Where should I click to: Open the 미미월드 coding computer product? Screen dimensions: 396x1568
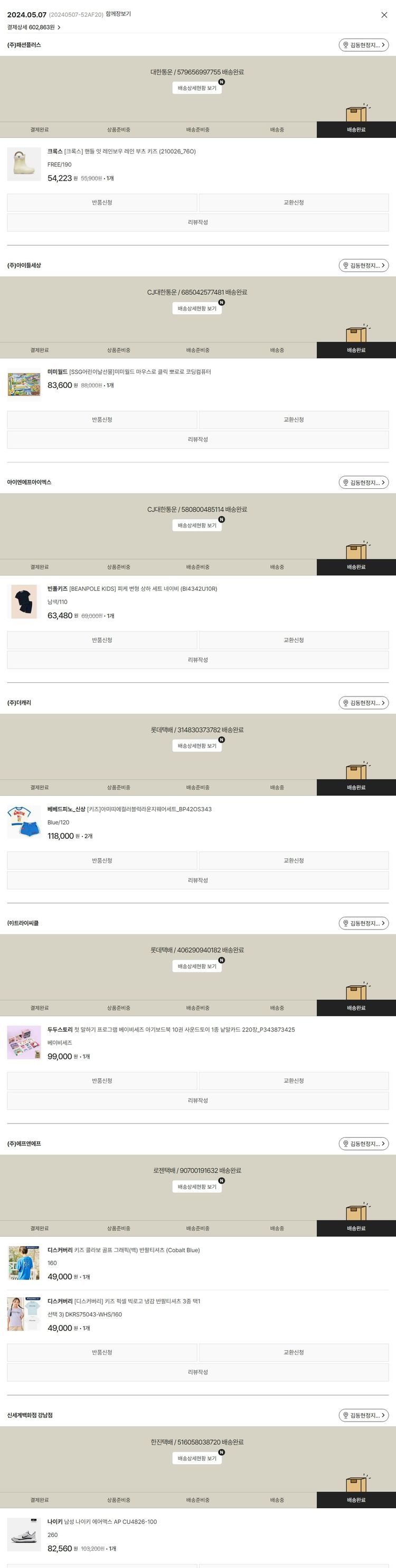[x=129, y=372]
